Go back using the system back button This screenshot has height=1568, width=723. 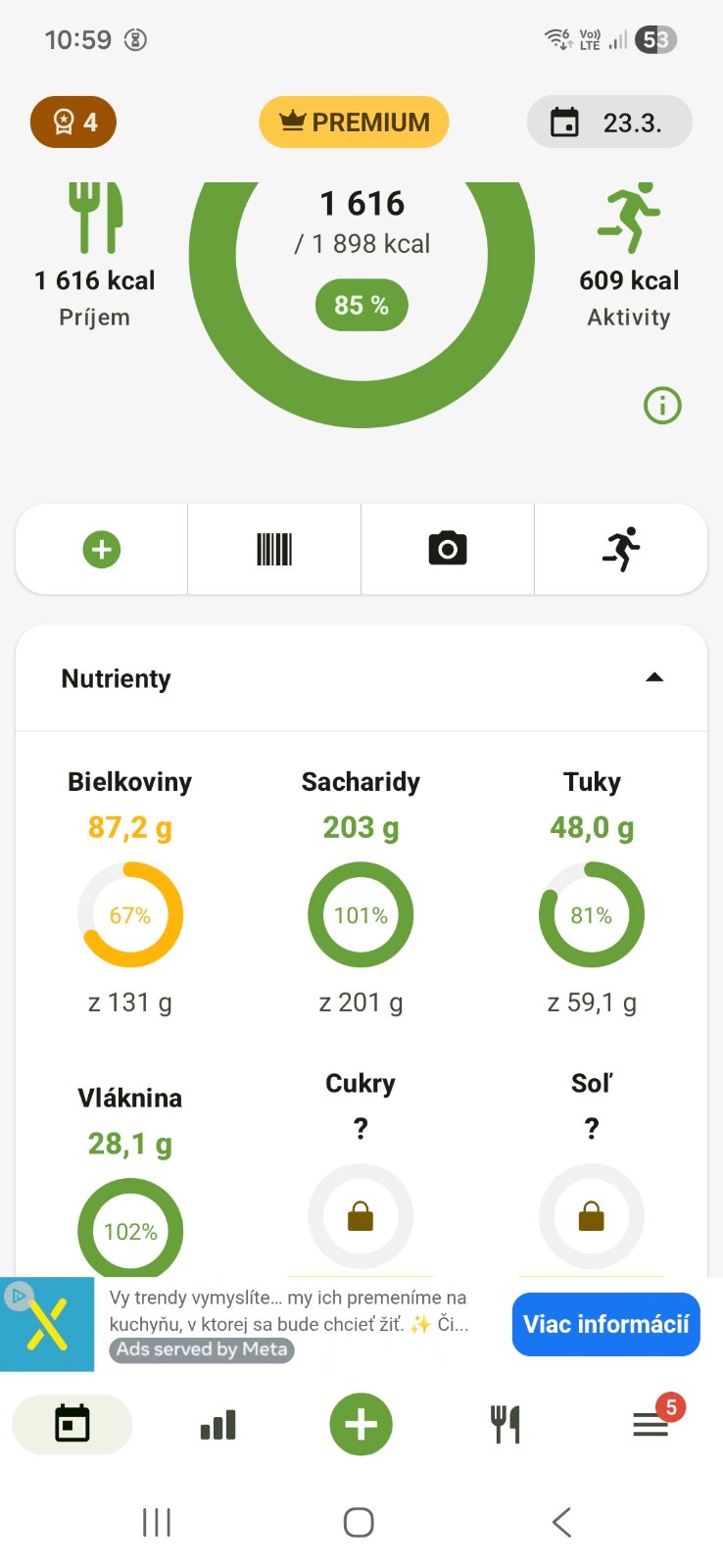pyautogui.click(x=561, y=1522)
